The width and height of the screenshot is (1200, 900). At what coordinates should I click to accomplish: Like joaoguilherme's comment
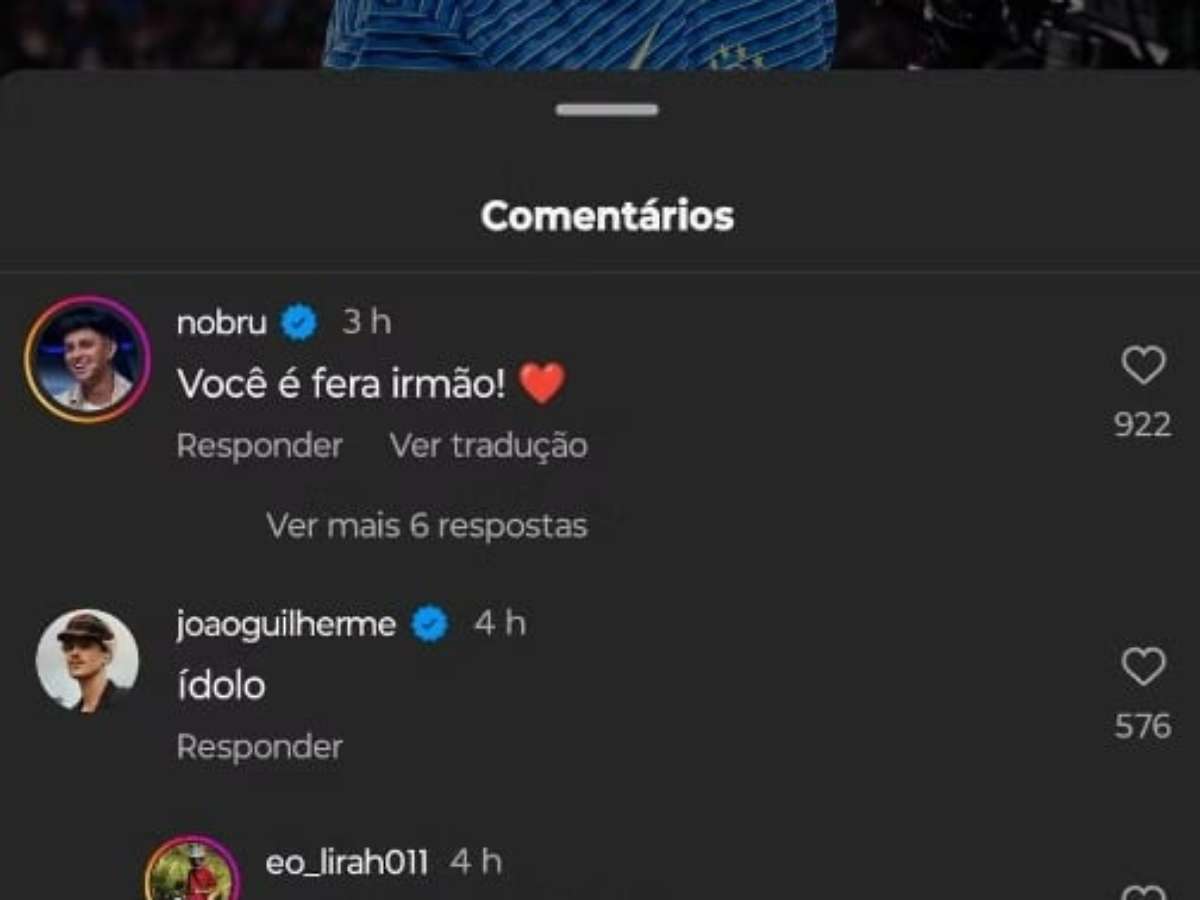click(x=1143, y=667)
